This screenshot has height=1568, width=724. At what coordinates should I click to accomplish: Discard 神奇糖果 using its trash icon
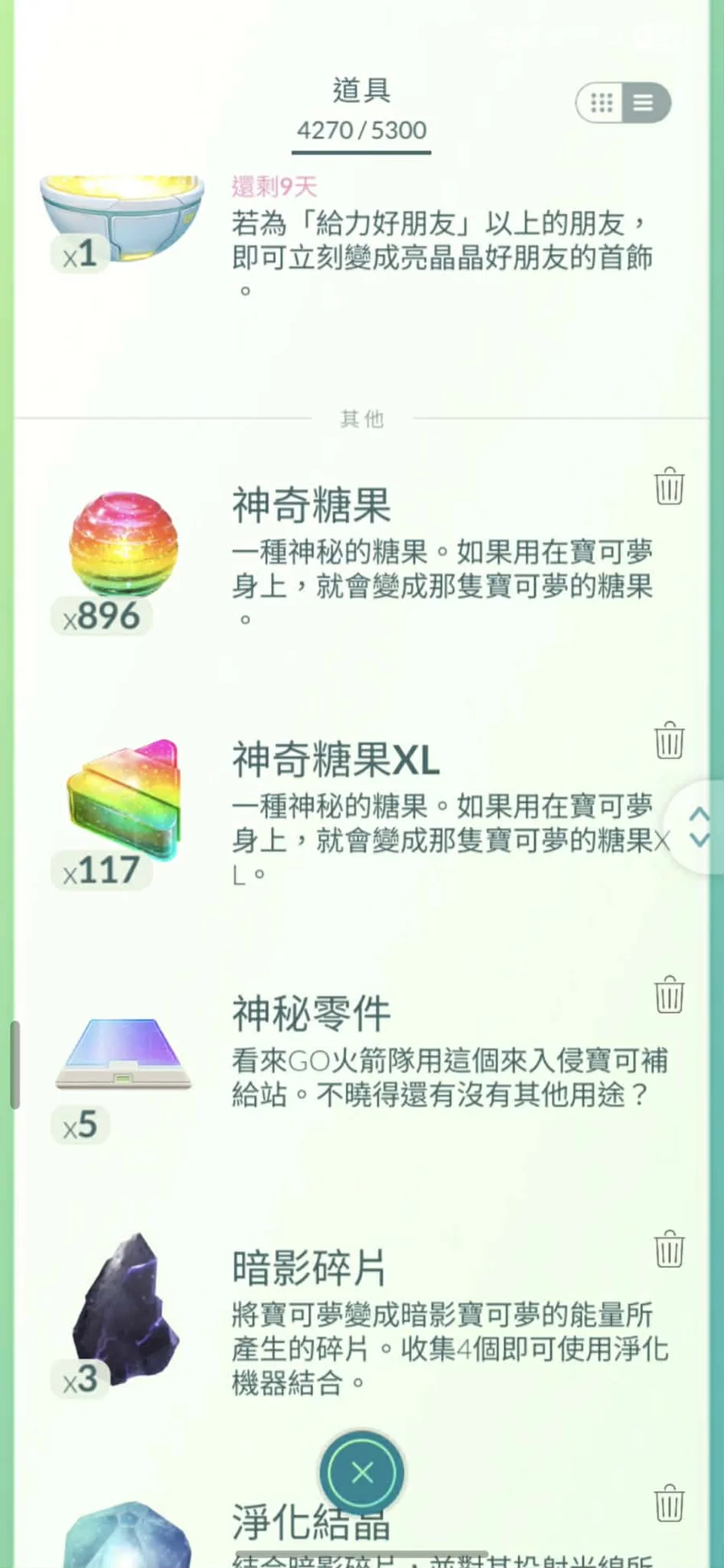point(668,486)
